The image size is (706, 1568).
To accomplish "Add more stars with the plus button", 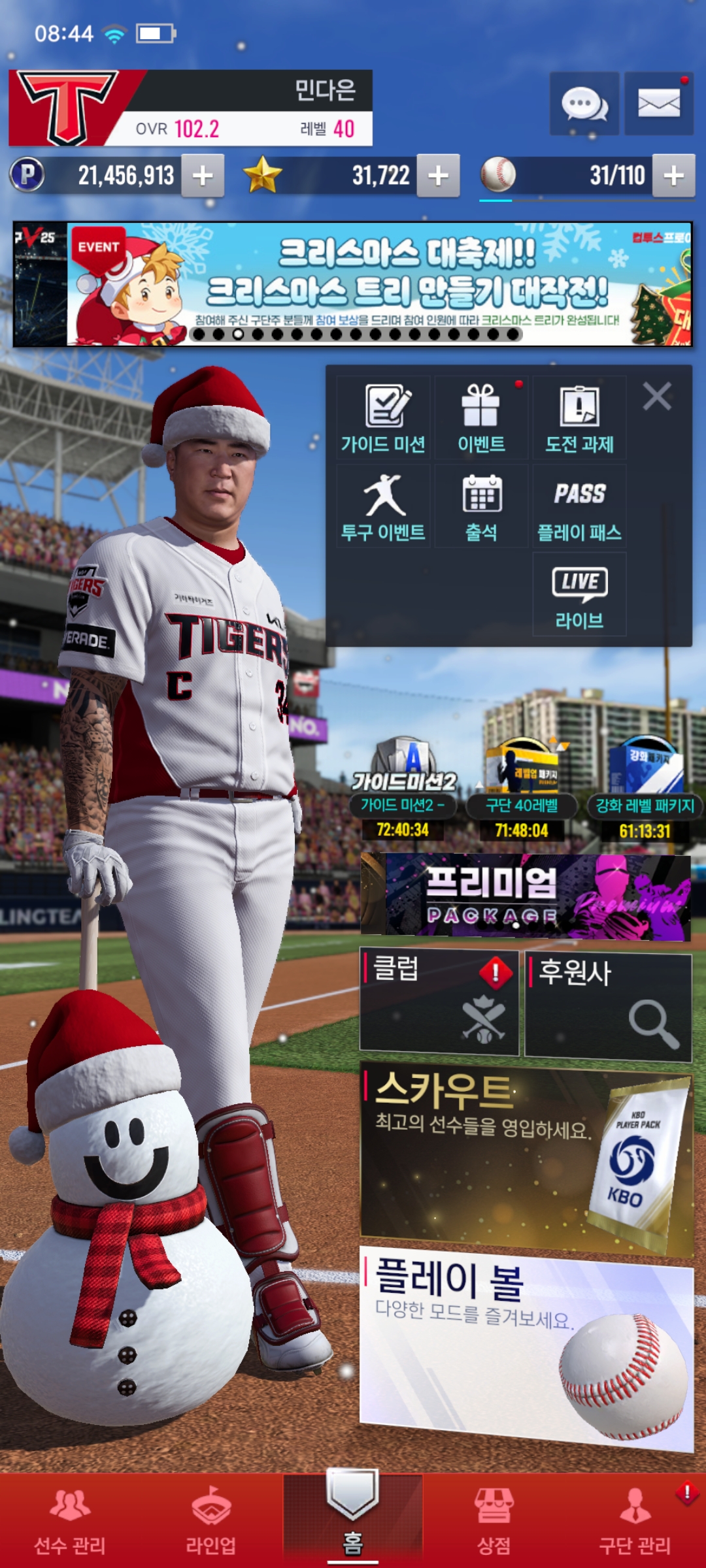I will 438,175.
